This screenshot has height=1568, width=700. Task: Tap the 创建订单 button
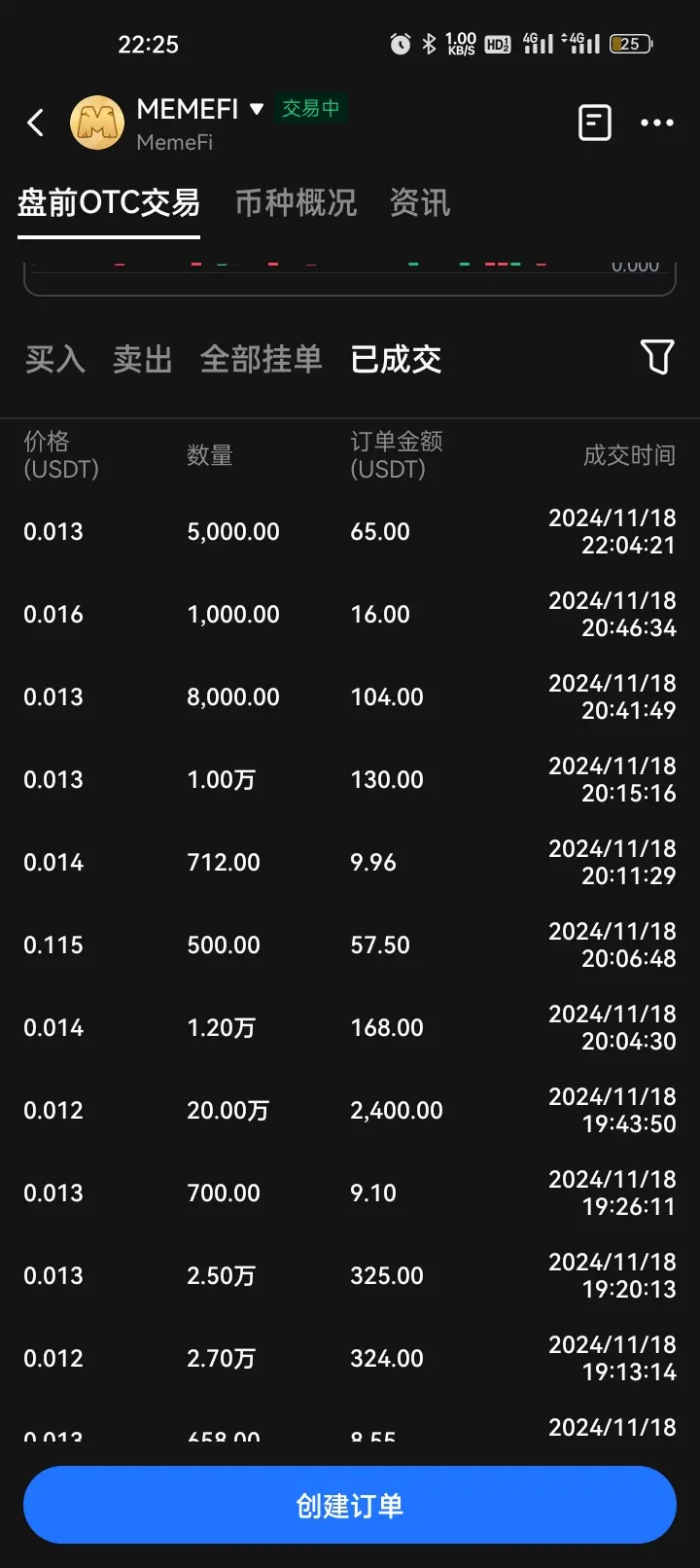pyautogui.click(x=350, y=1506)
